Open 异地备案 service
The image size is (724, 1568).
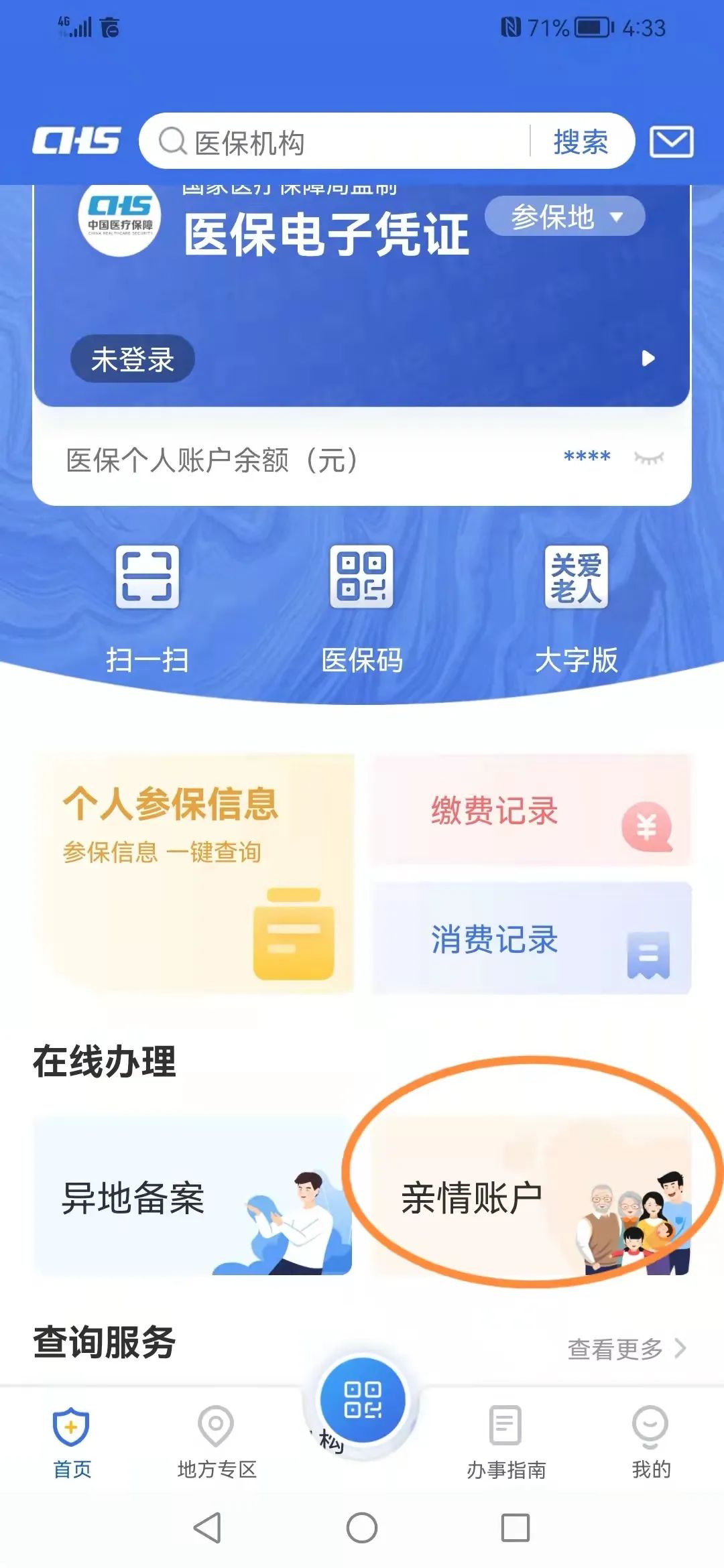click(x=193, y=1196)
